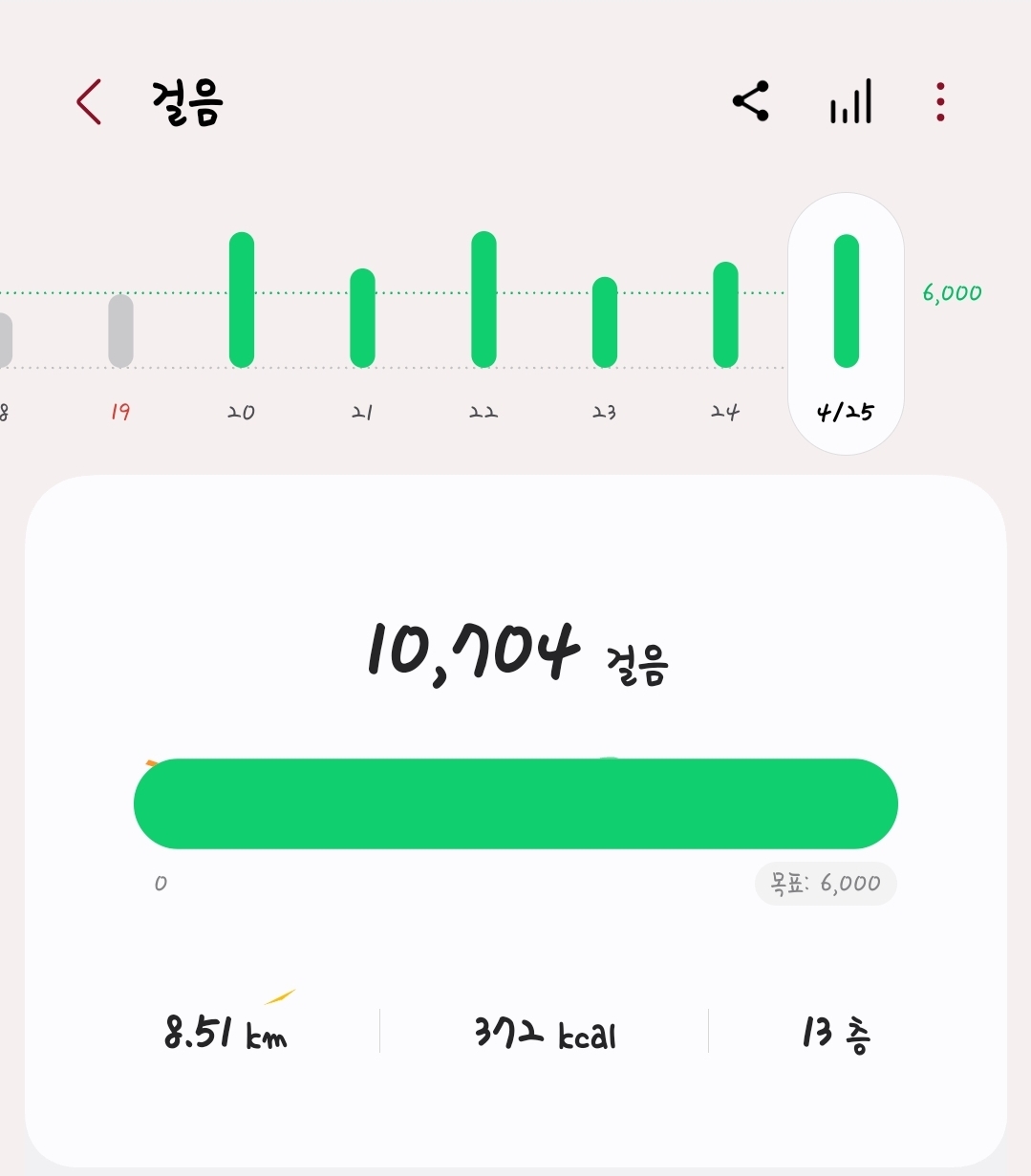This screenshot has width=1031, height=1176.
Task: Select the day 19 bar
Action: [120, 331]
